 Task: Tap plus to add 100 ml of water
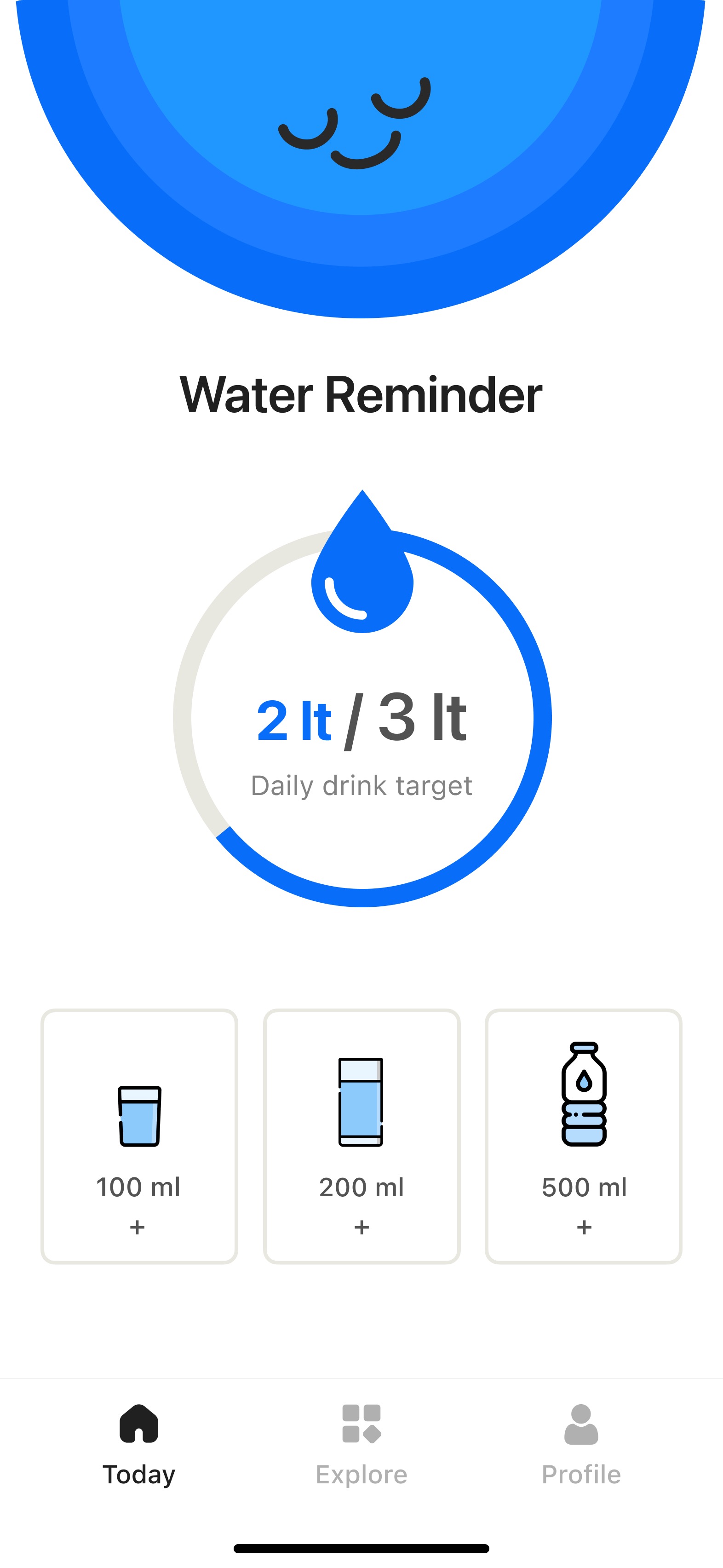tap(138, 1226)
